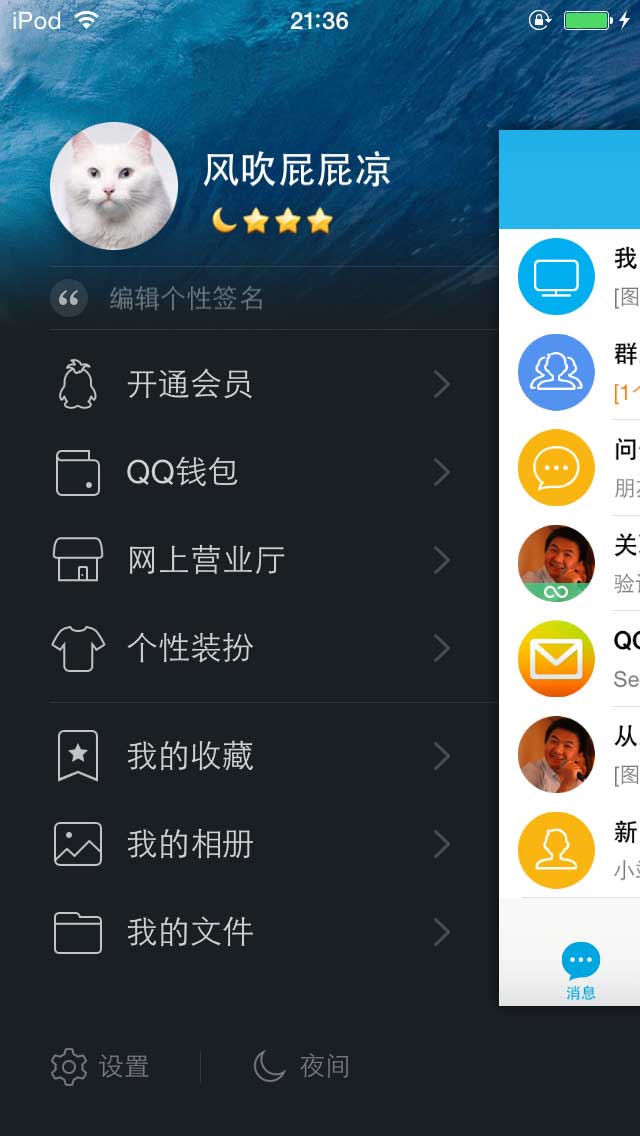Open 开通会员 membership row
The image size is (640, 1136).
click(250, 385)
